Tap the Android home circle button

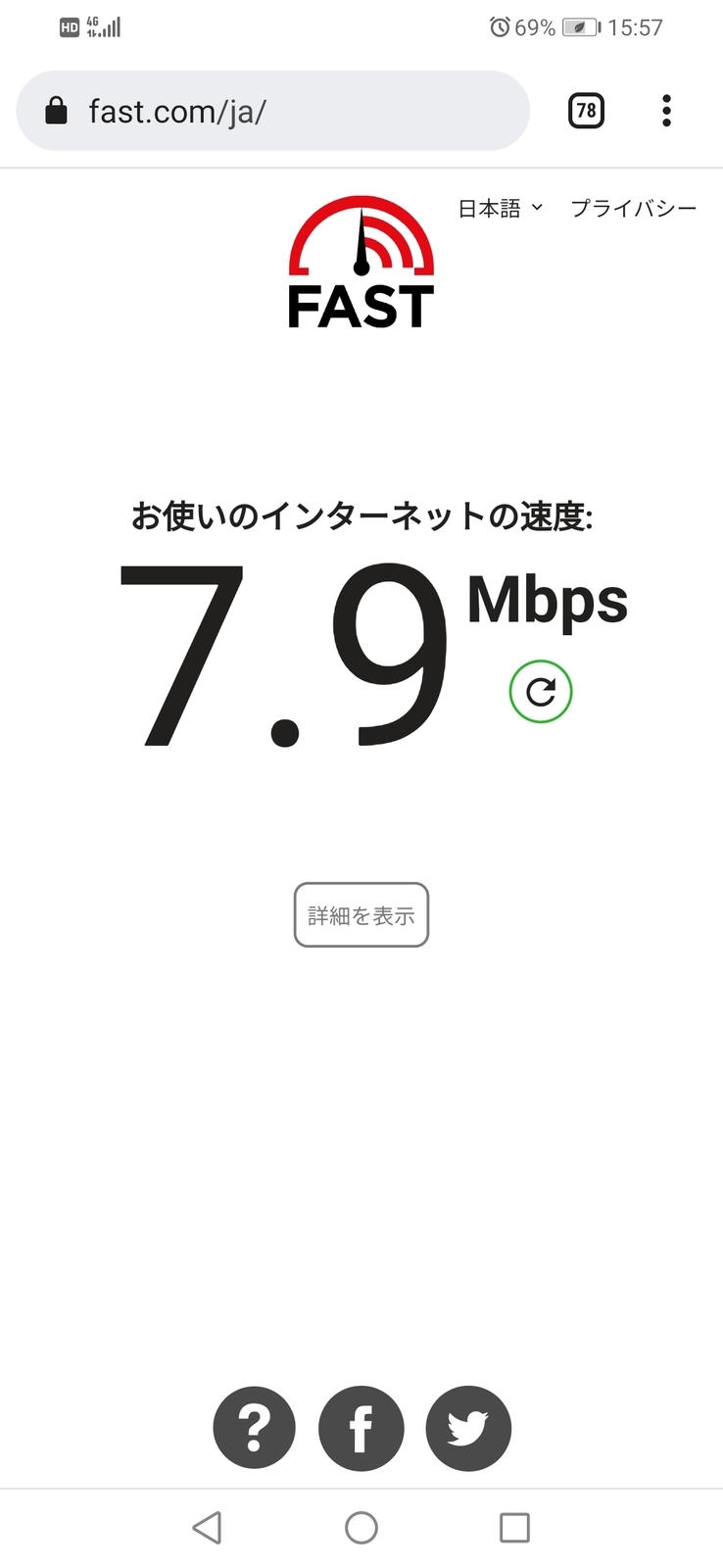[x=361, y=1527]
